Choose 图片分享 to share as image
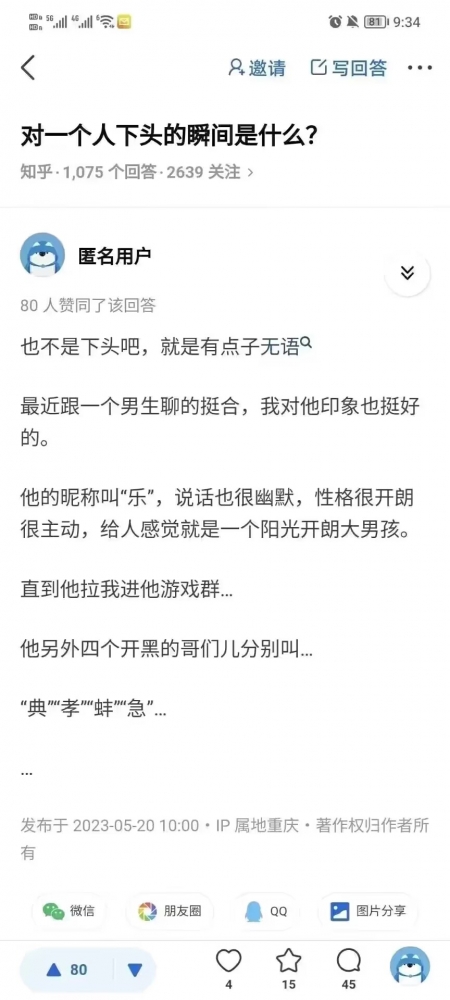The image size is (450, 1000). 368,911
